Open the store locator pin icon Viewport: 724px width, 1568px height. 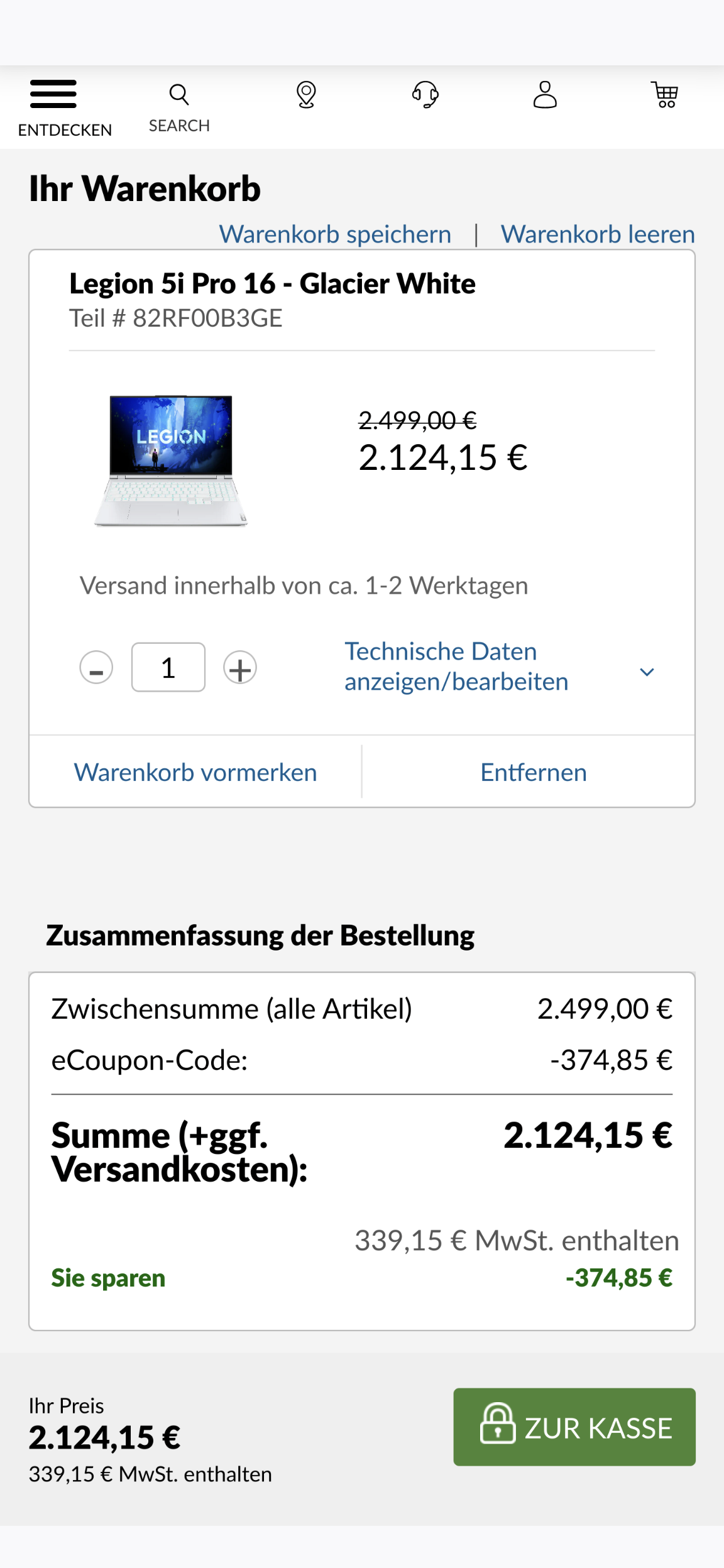(x=306, y=95)
